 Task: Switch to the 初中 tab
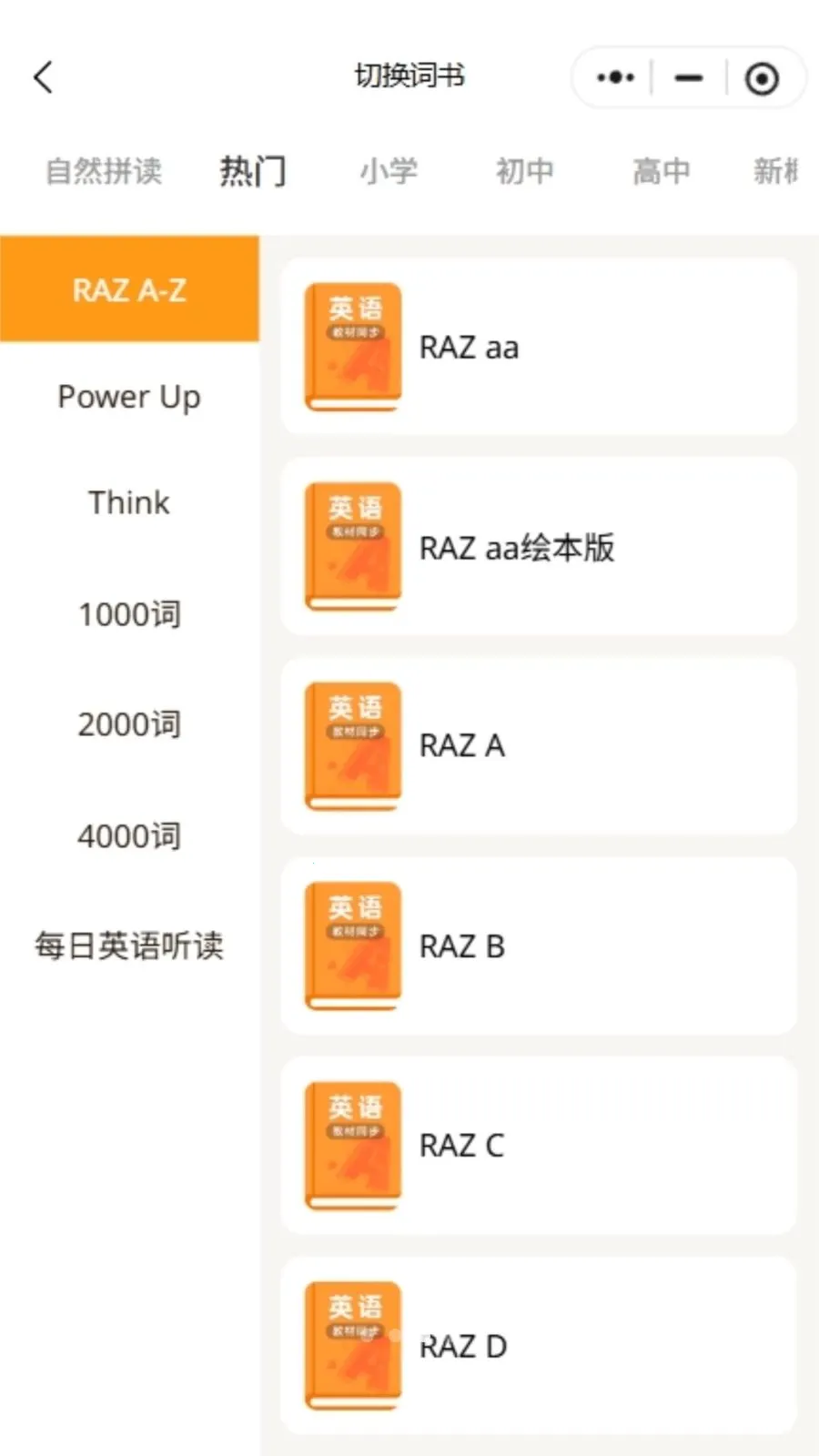click(x=525, y=170)
